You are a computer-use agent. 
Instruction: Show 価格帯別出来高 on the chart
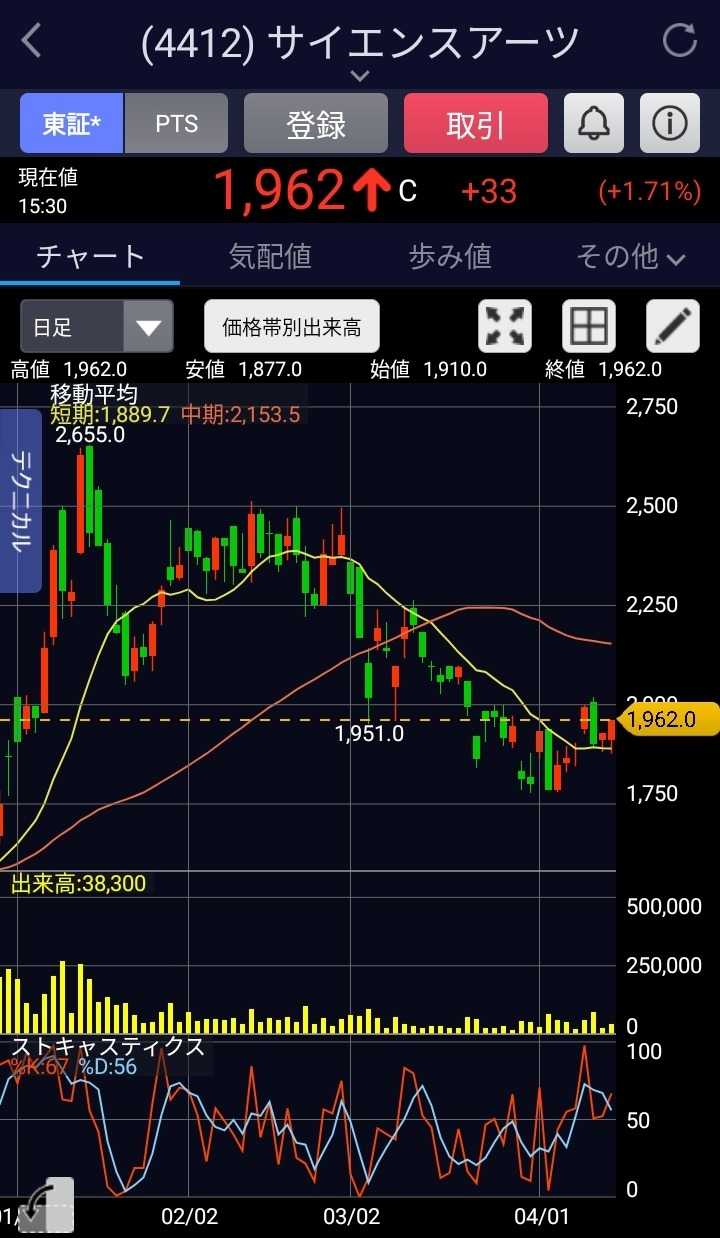click(x=292, y=327)
